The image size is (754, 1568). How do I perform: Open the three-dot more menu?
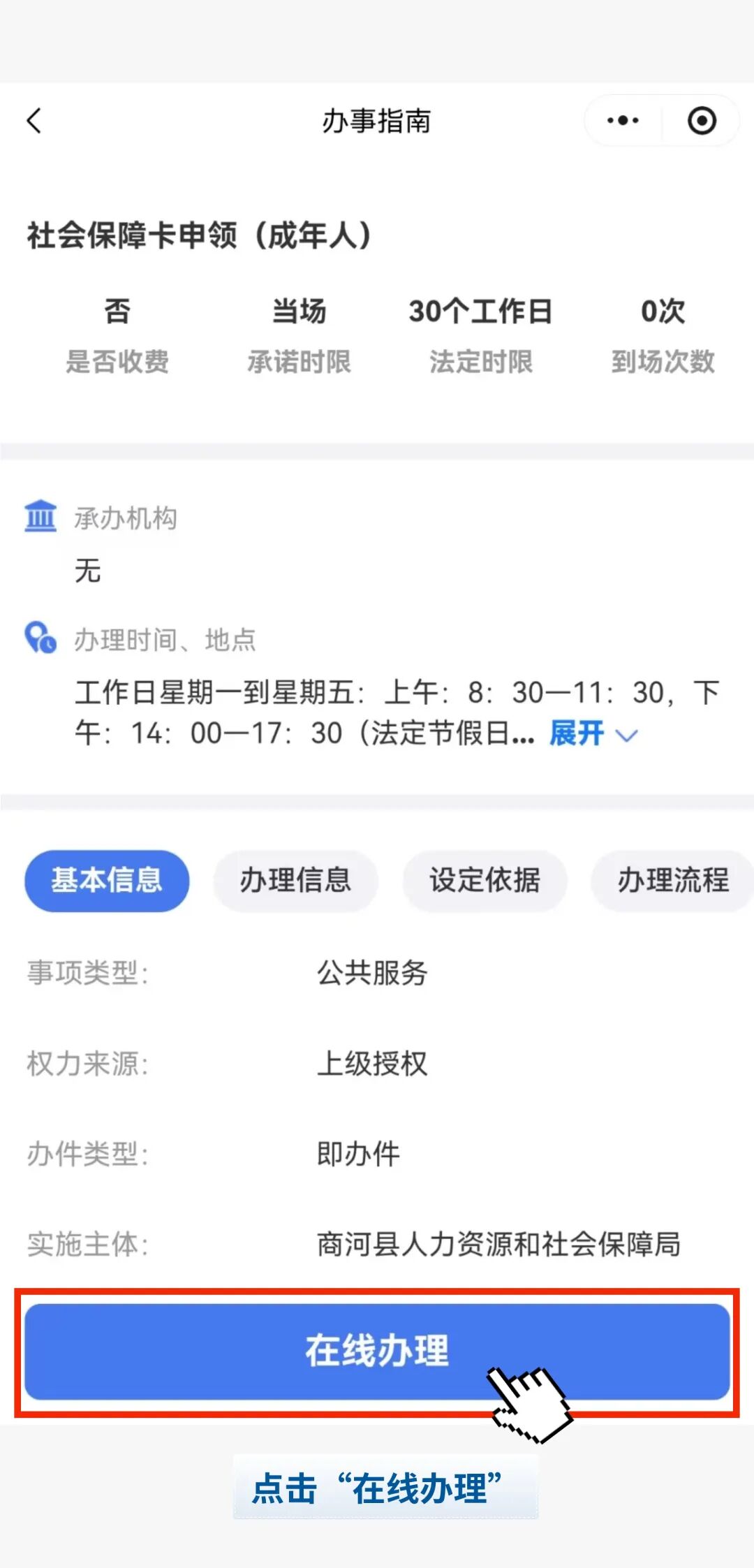(623, 121)
